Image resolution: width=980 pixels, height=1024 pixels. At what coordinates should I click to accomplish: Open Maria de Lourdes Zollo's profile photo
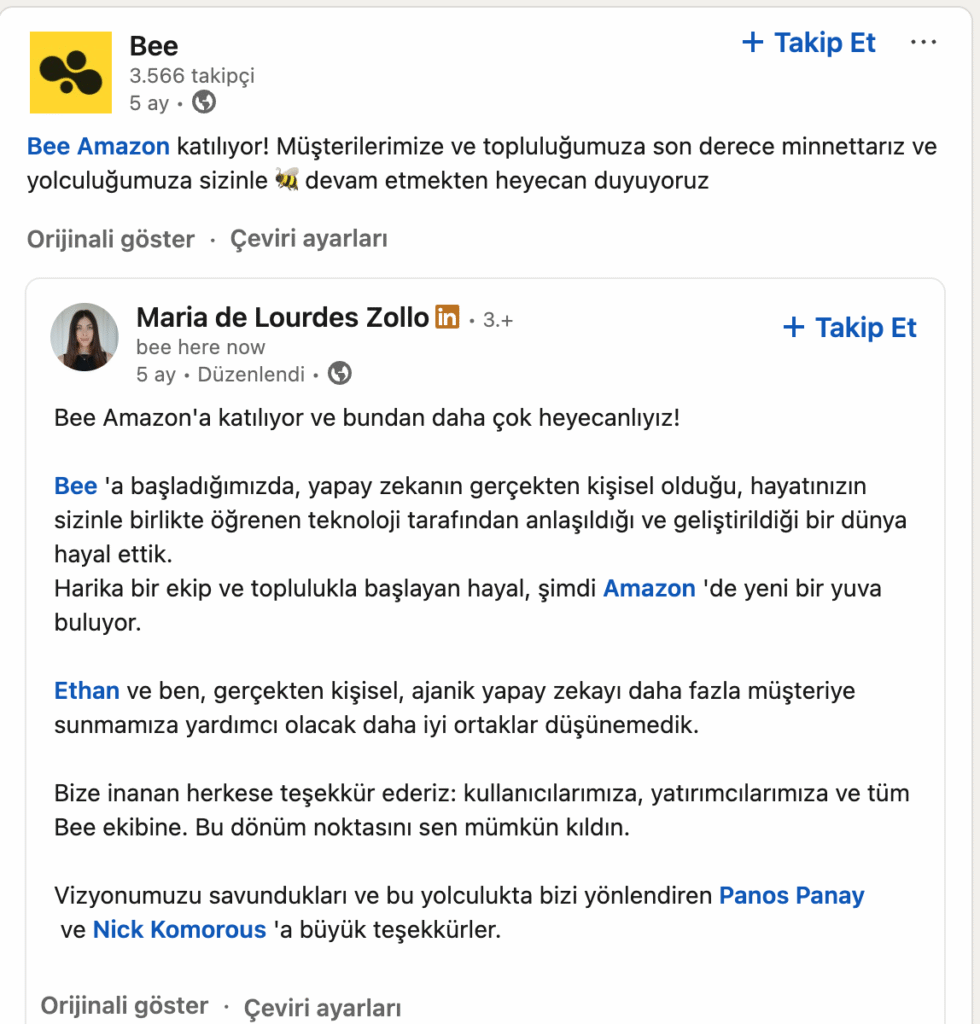click(x=85, y=337)
